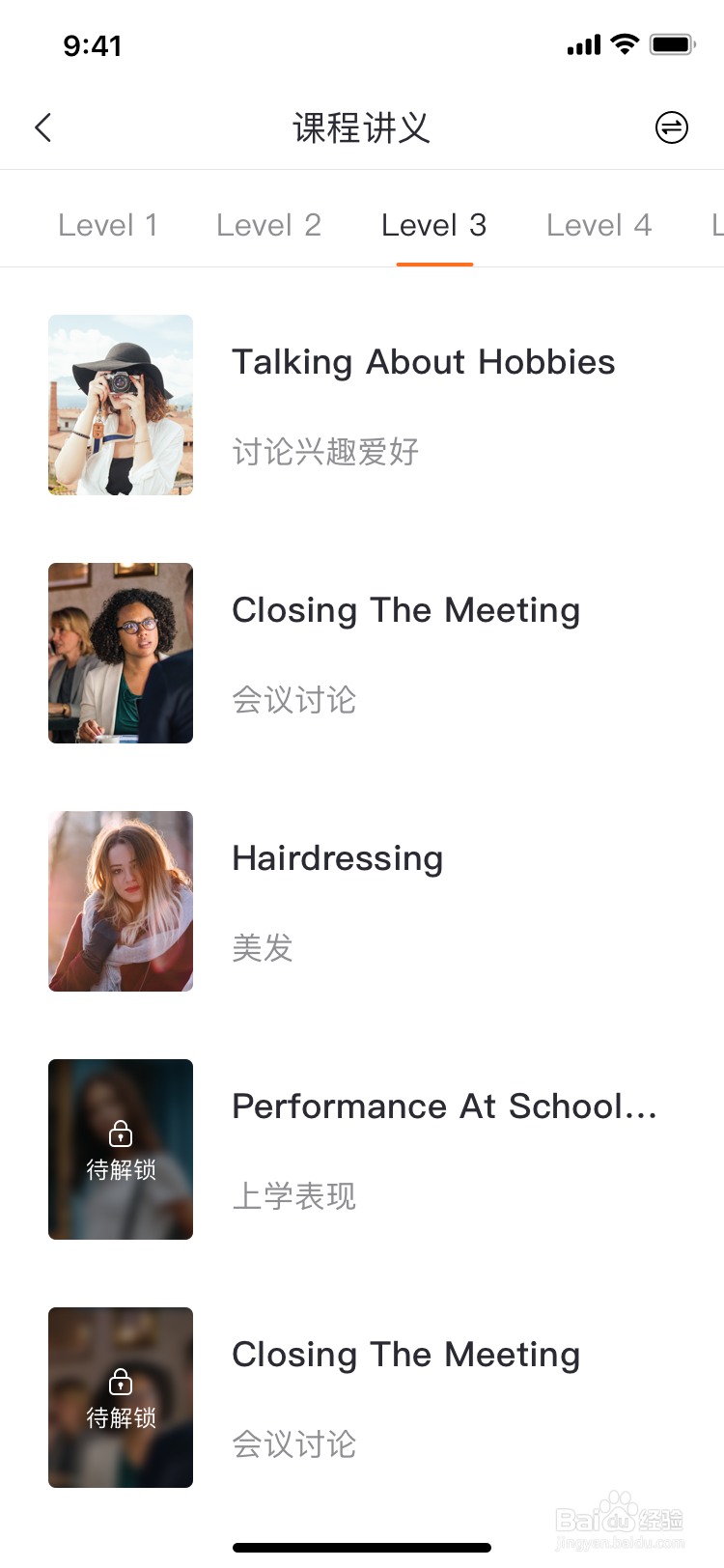Screen dimensions: 724x1568
Task: Tap the switch icon in the header
Action: 671,127
